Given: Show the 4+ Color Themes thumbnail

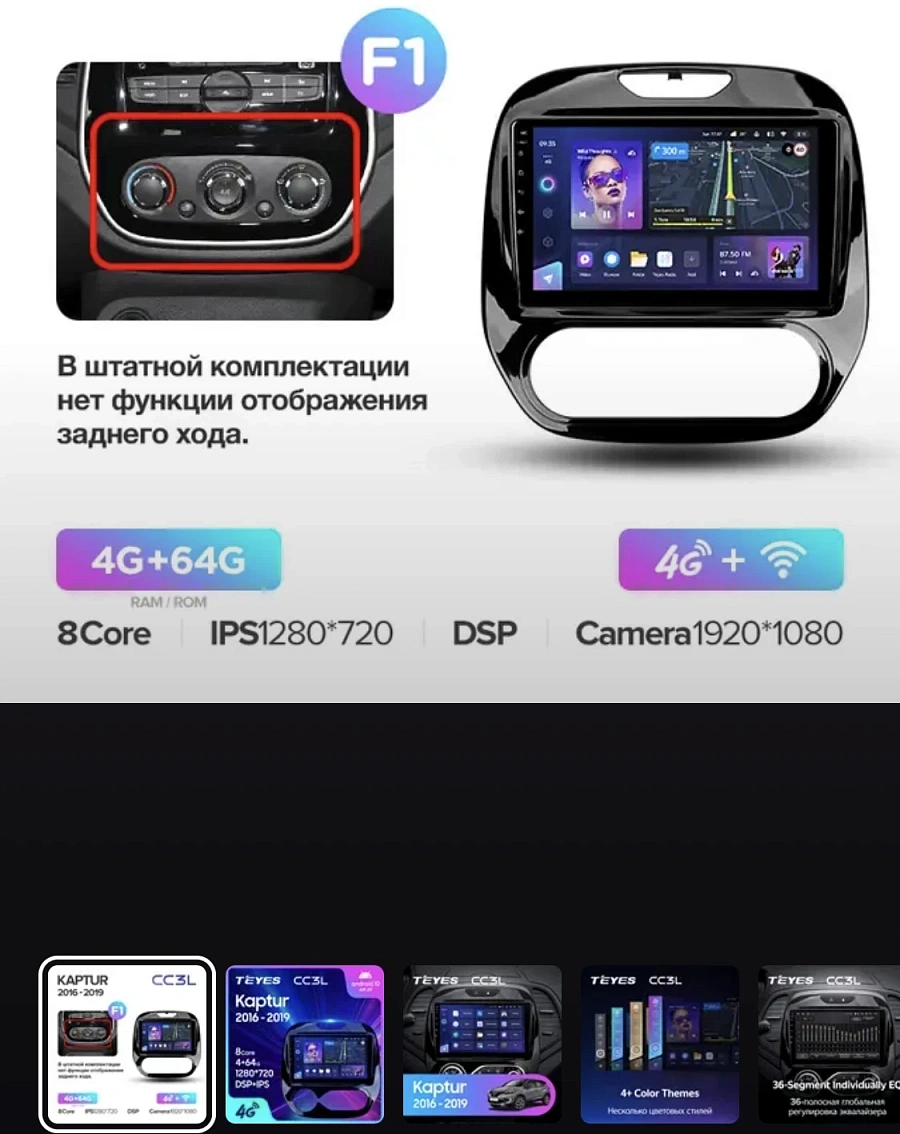Looking at the screenshot, I should coord(659,1045).
